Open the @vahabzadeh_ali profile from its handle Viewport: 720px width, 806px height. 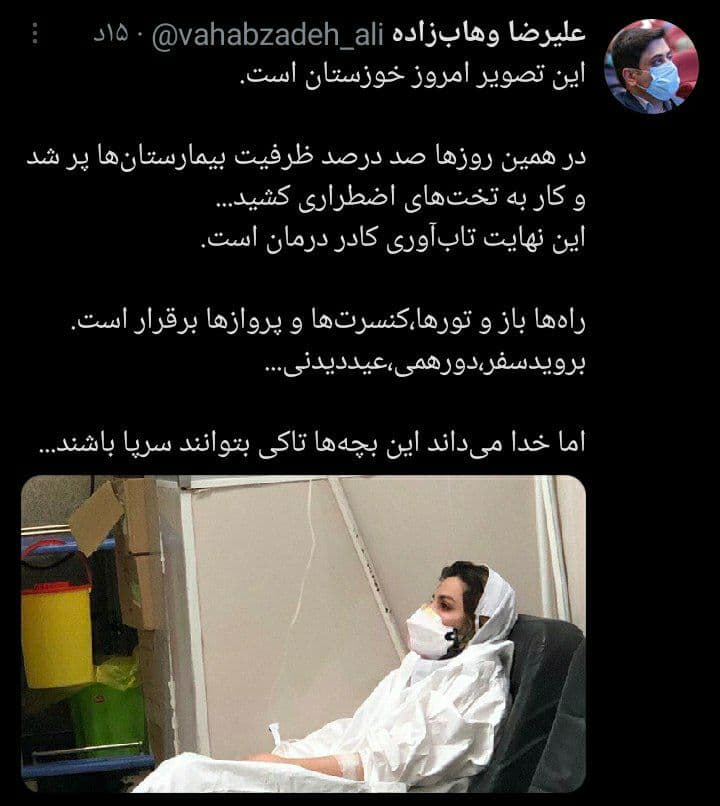coord(268,35)
